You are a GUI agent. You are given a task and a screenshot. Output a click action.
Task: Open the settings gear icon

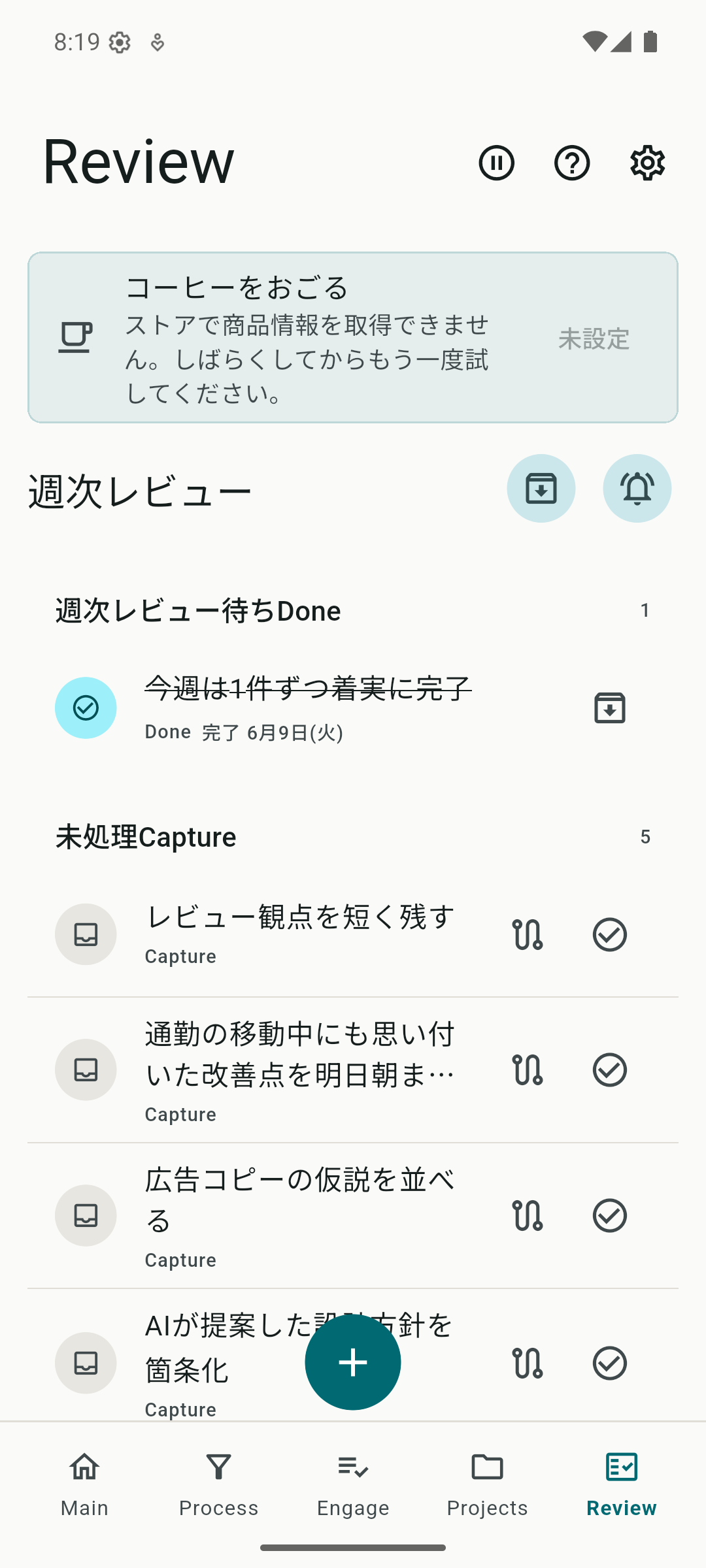[x=647, y=163]
